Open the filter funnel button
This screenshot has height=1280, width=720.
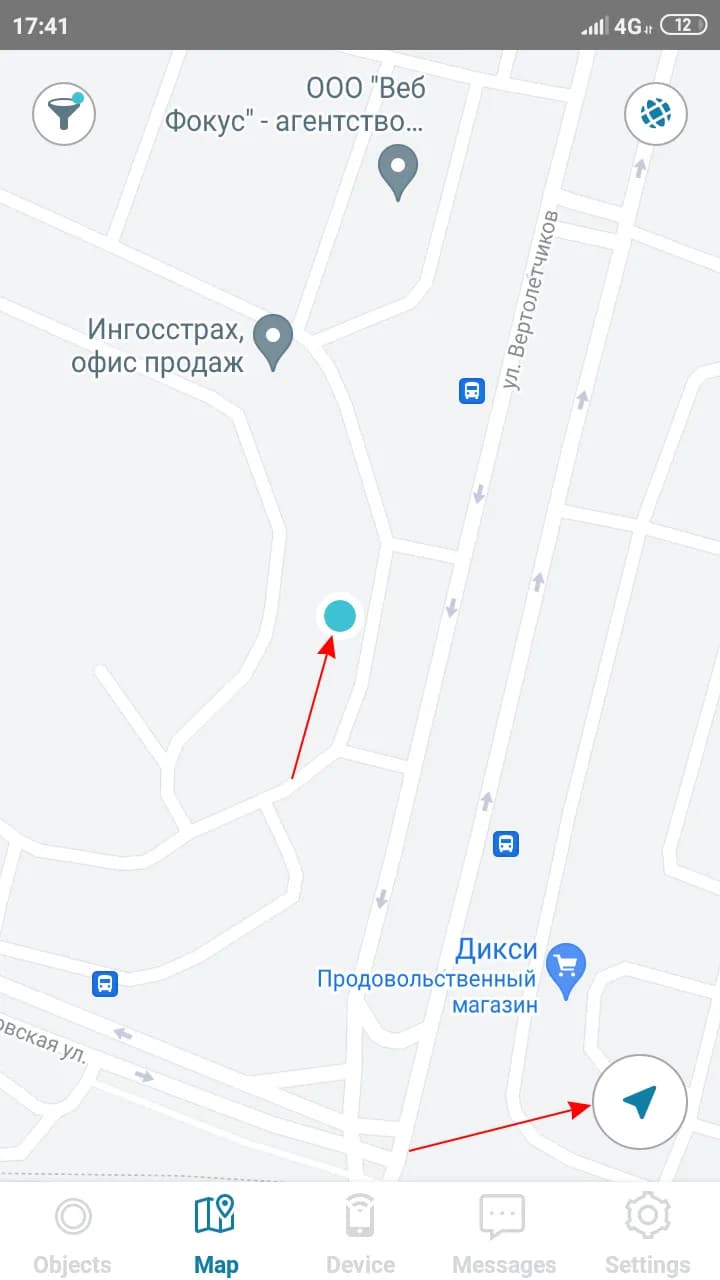(x=64, y=115)
